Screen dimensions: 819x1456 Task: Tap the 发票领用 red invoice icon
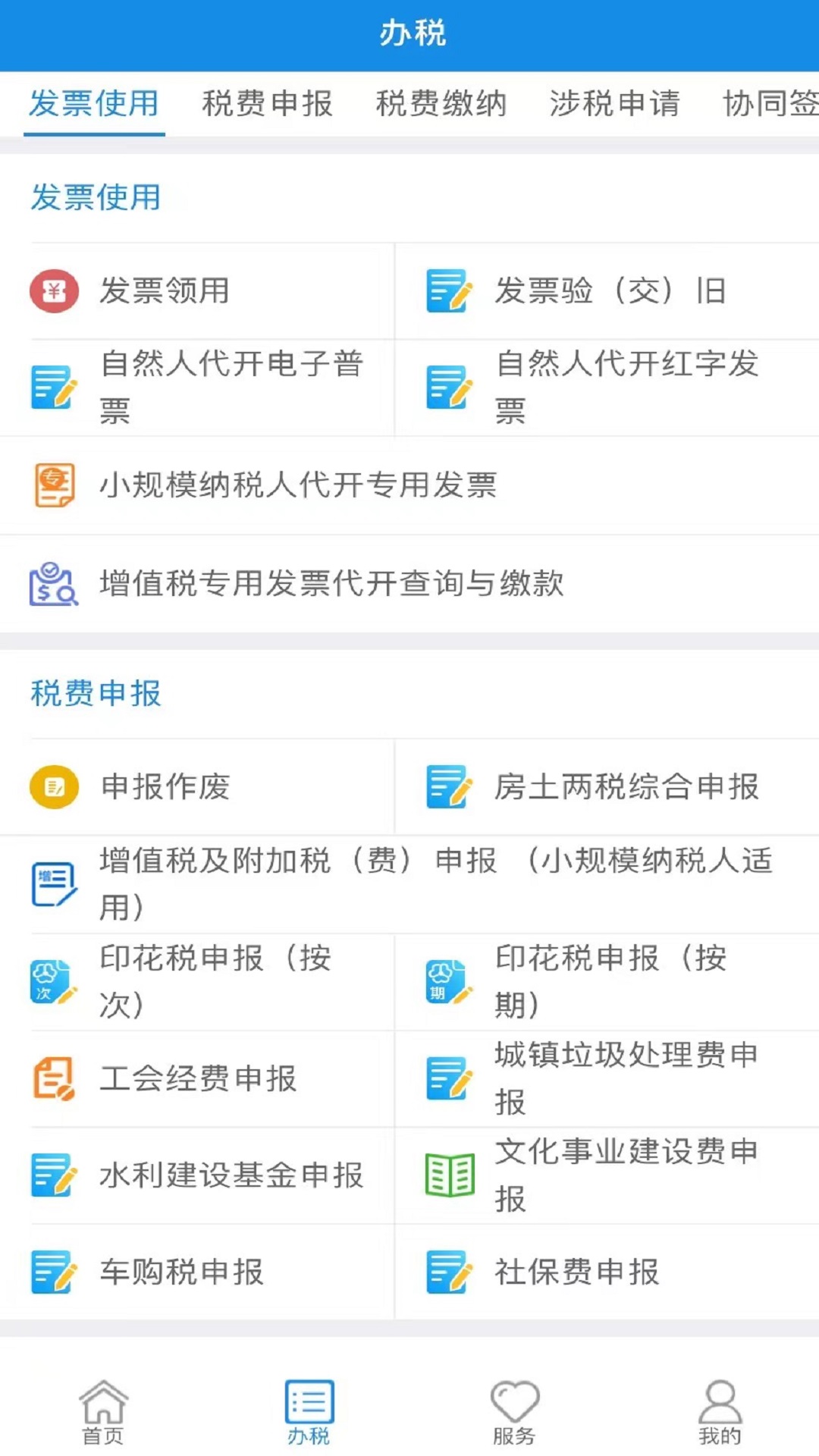pyautogui.click(x=53, y=290)
